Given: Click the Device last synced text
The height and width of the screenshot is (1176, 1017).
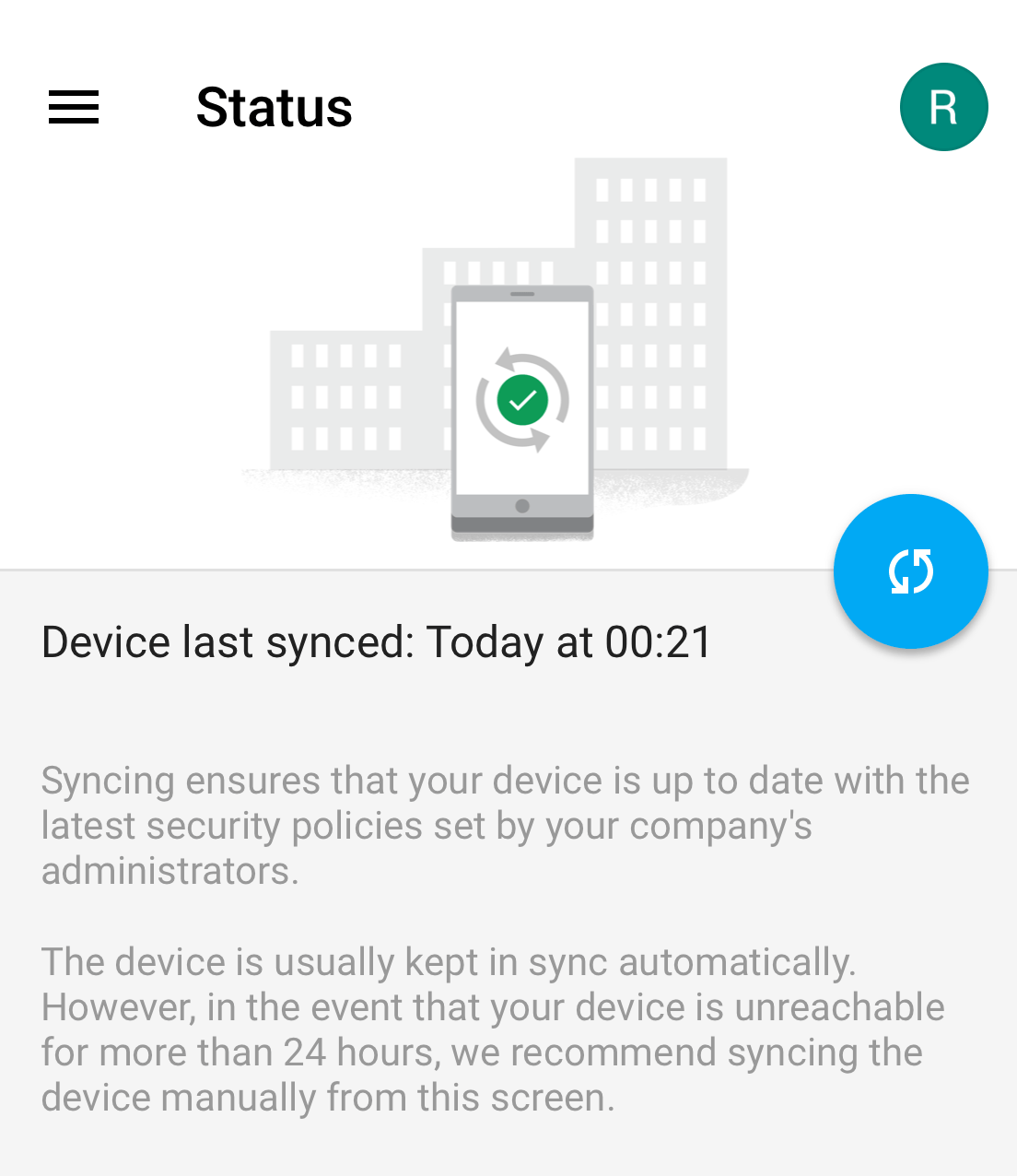Looking at the screenshot, I should pyautogui.click(x=376, y=642).
